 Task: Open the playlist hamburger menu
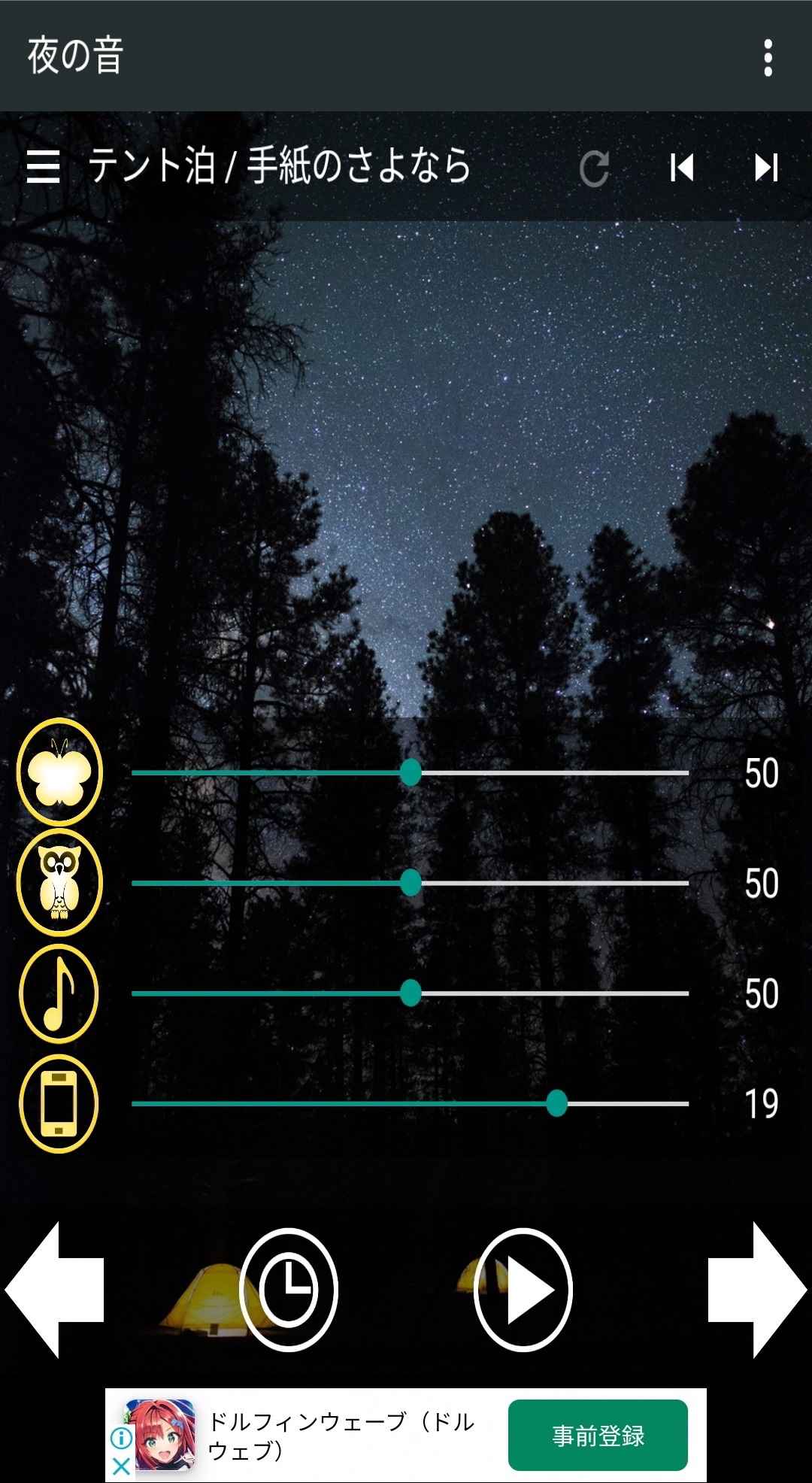[43, 166]
